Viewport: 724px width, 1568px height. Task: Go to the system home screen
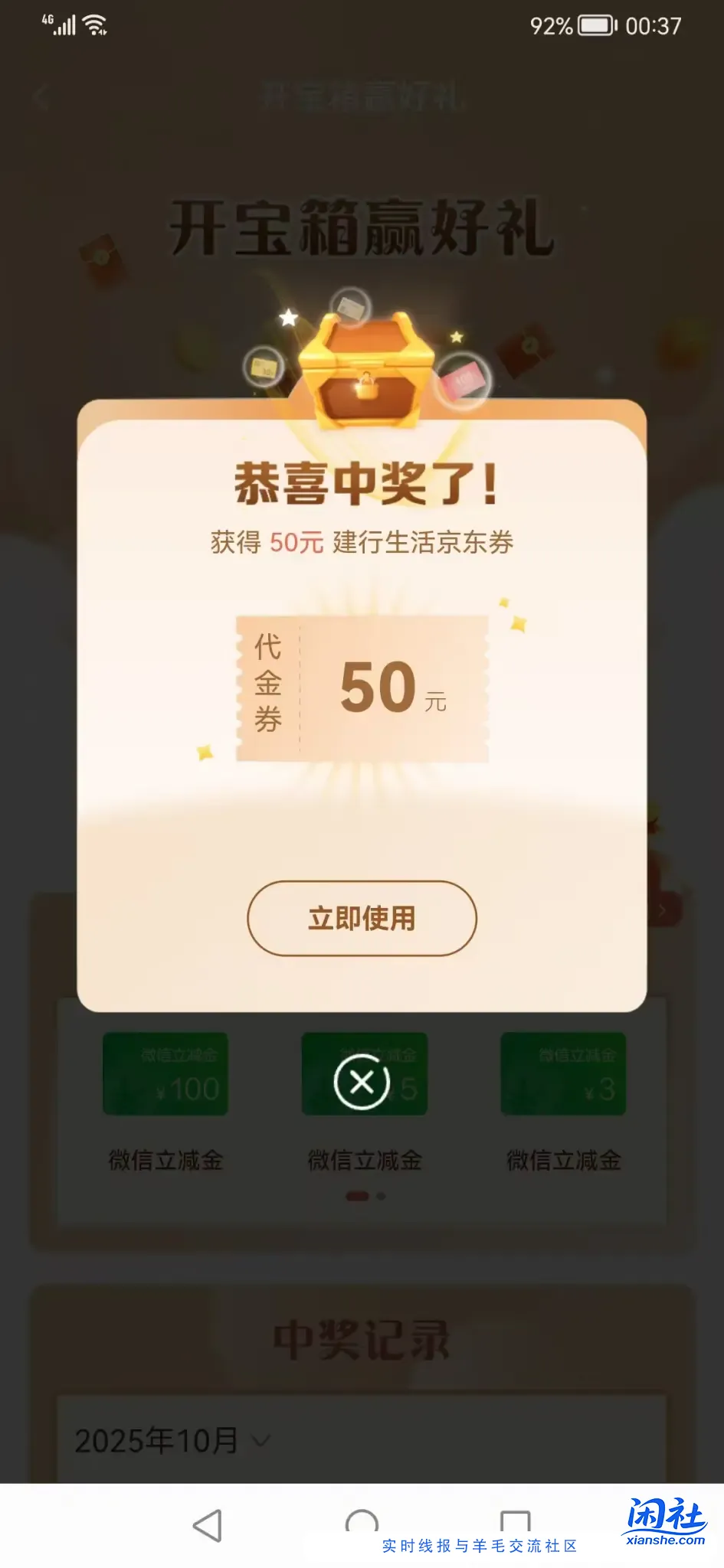click(362, 1522)
